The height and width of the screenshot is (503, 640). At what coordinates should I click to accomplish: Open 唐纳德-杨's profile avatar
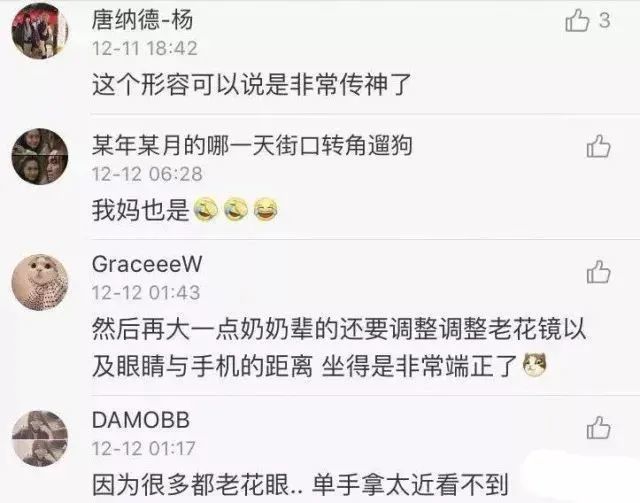pos(39,31)
